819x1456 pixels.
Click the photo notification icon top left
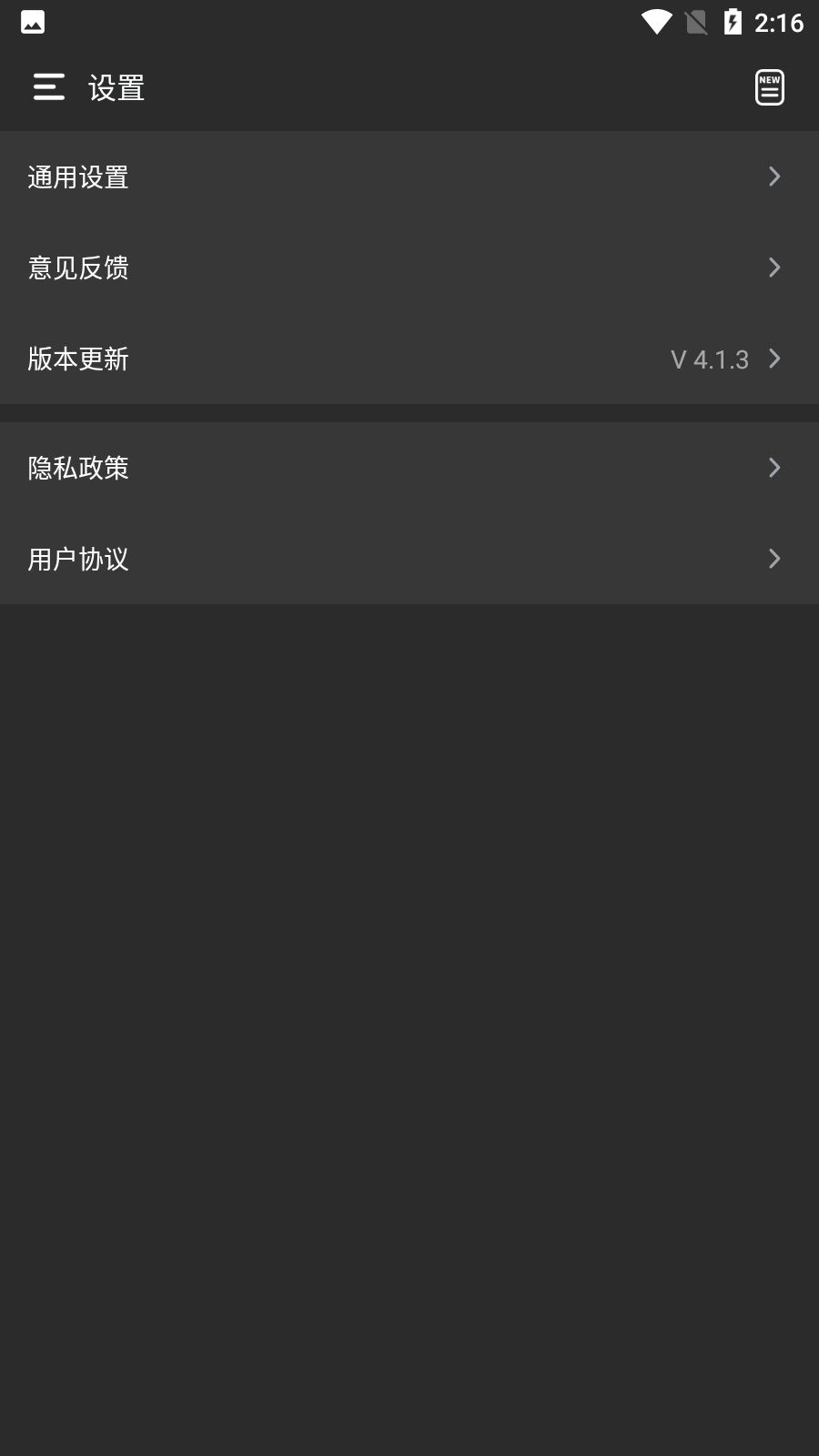(32, 22)
